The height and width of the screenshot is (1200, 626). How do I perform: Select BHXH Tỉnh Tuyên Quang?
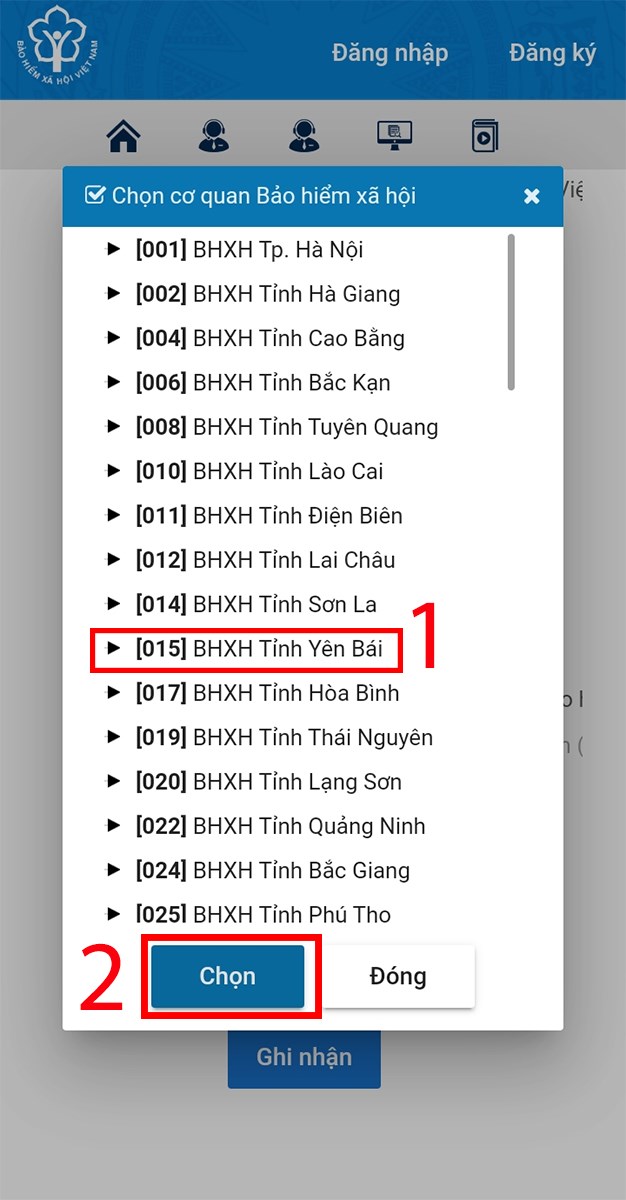pos(286,427)
